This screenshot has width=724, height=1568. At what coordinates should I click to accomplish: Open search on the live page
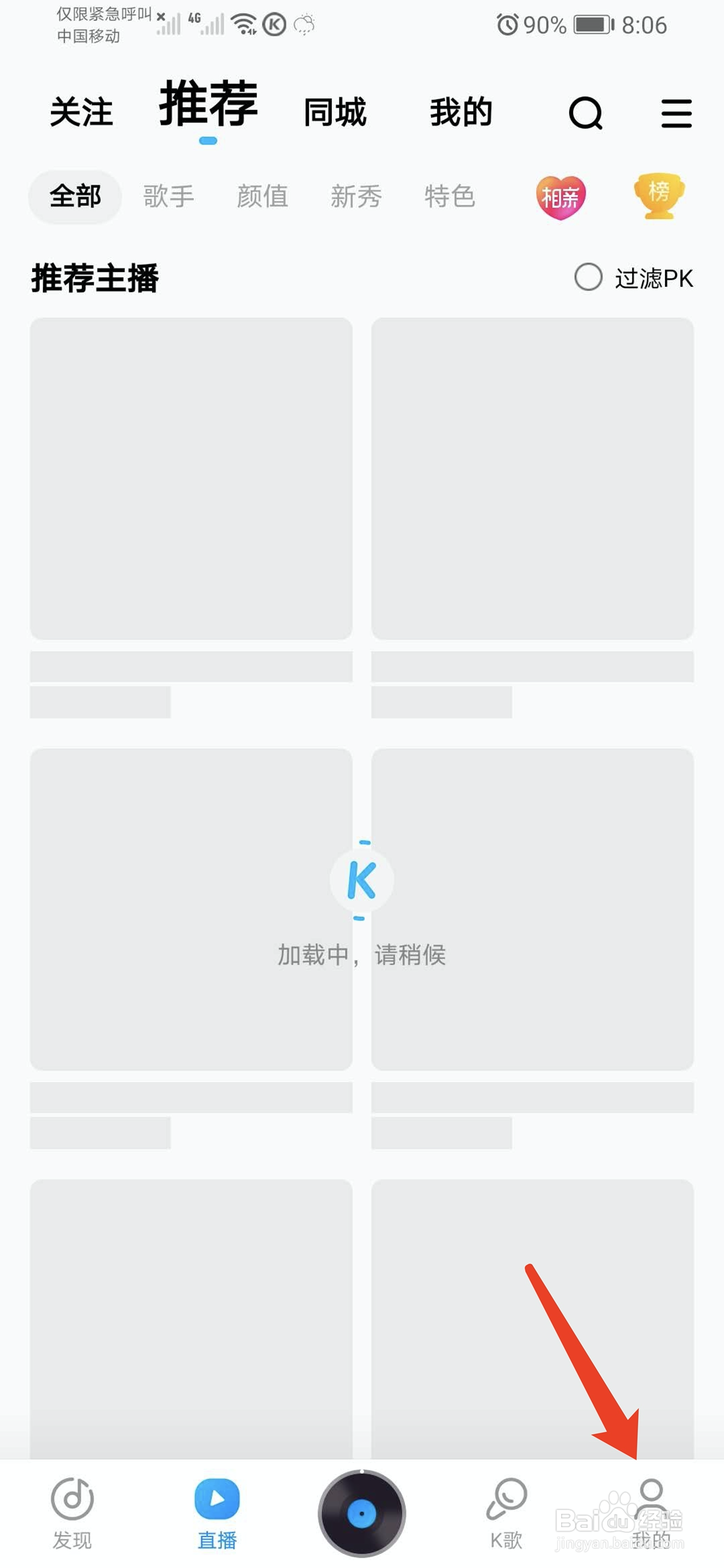(x=585, y=113)
